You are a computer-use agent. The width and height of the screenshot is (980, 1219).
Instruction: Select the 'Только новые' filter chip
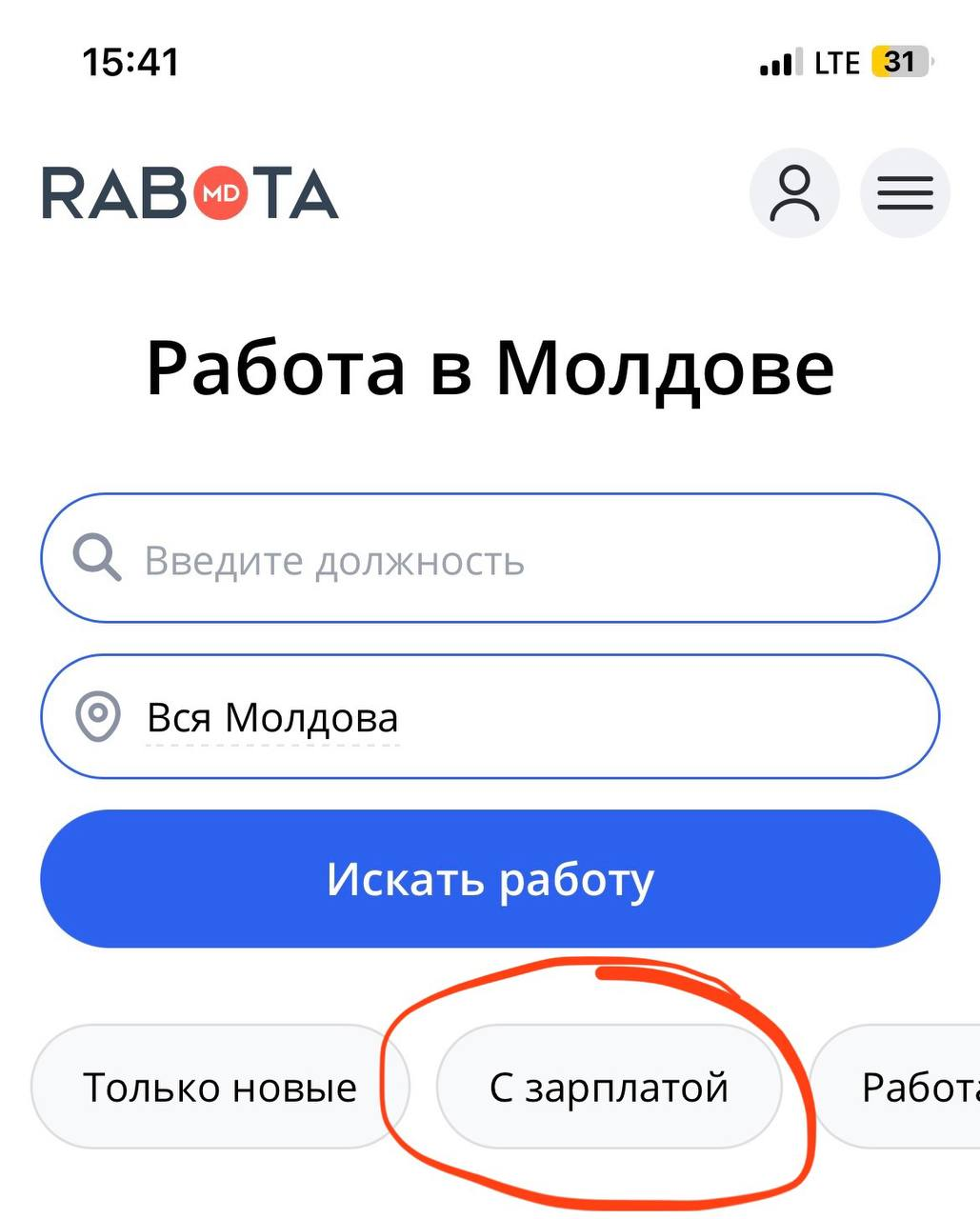pos(220,1087)
